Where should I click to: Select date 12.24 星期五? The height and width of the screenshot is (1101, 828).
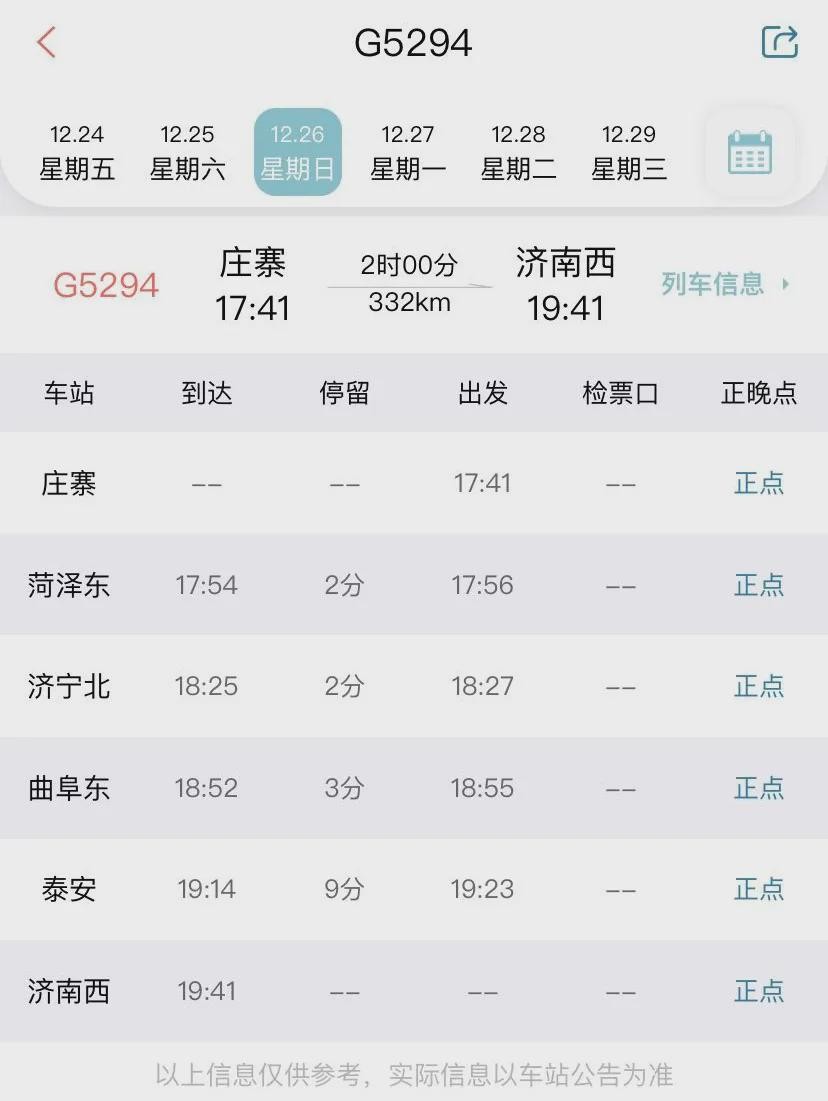[77, 152]
